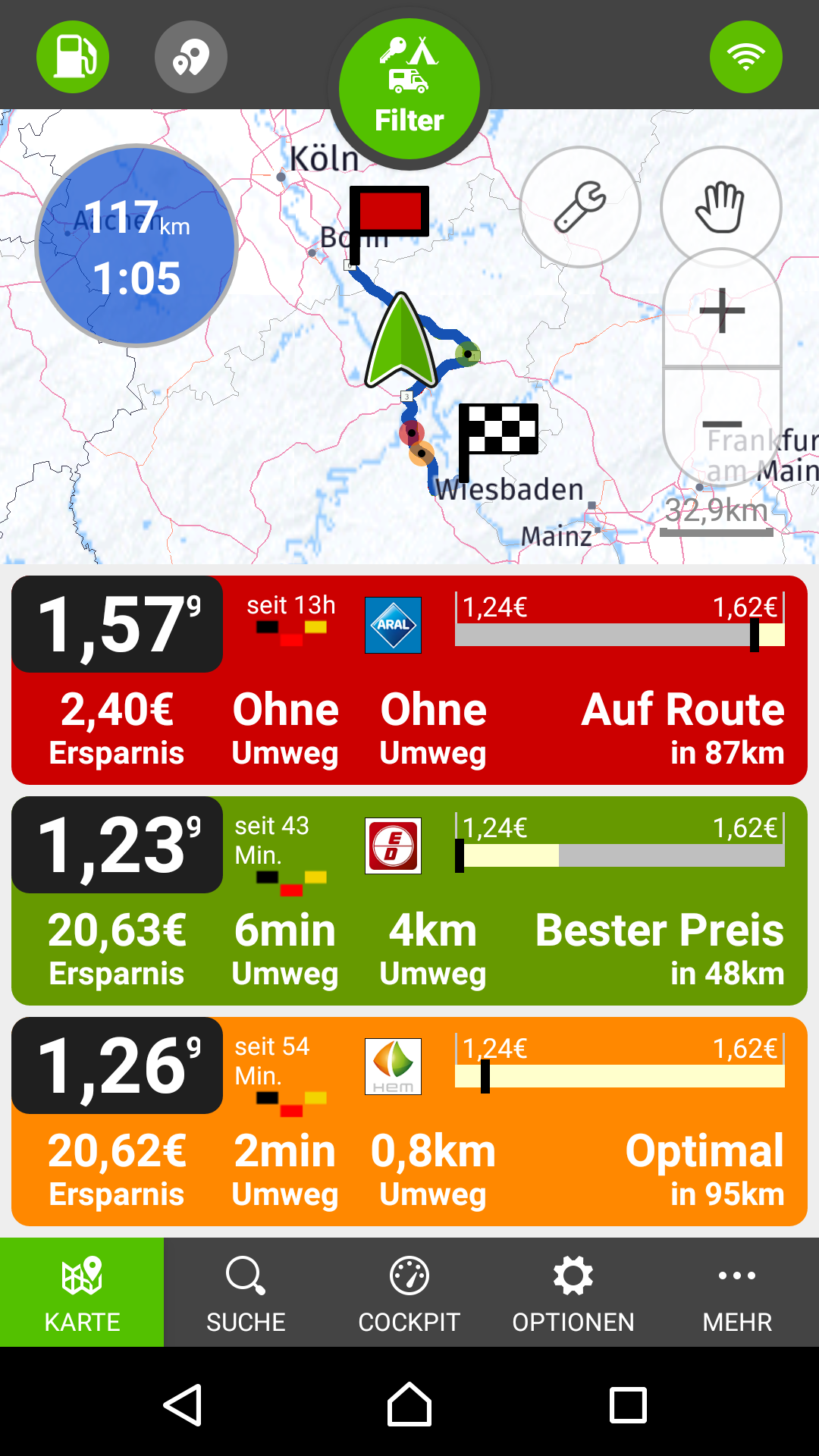819x1456 pixels.
Task: Open the 117 km trip info circle
Action: [x=136, y=246]
